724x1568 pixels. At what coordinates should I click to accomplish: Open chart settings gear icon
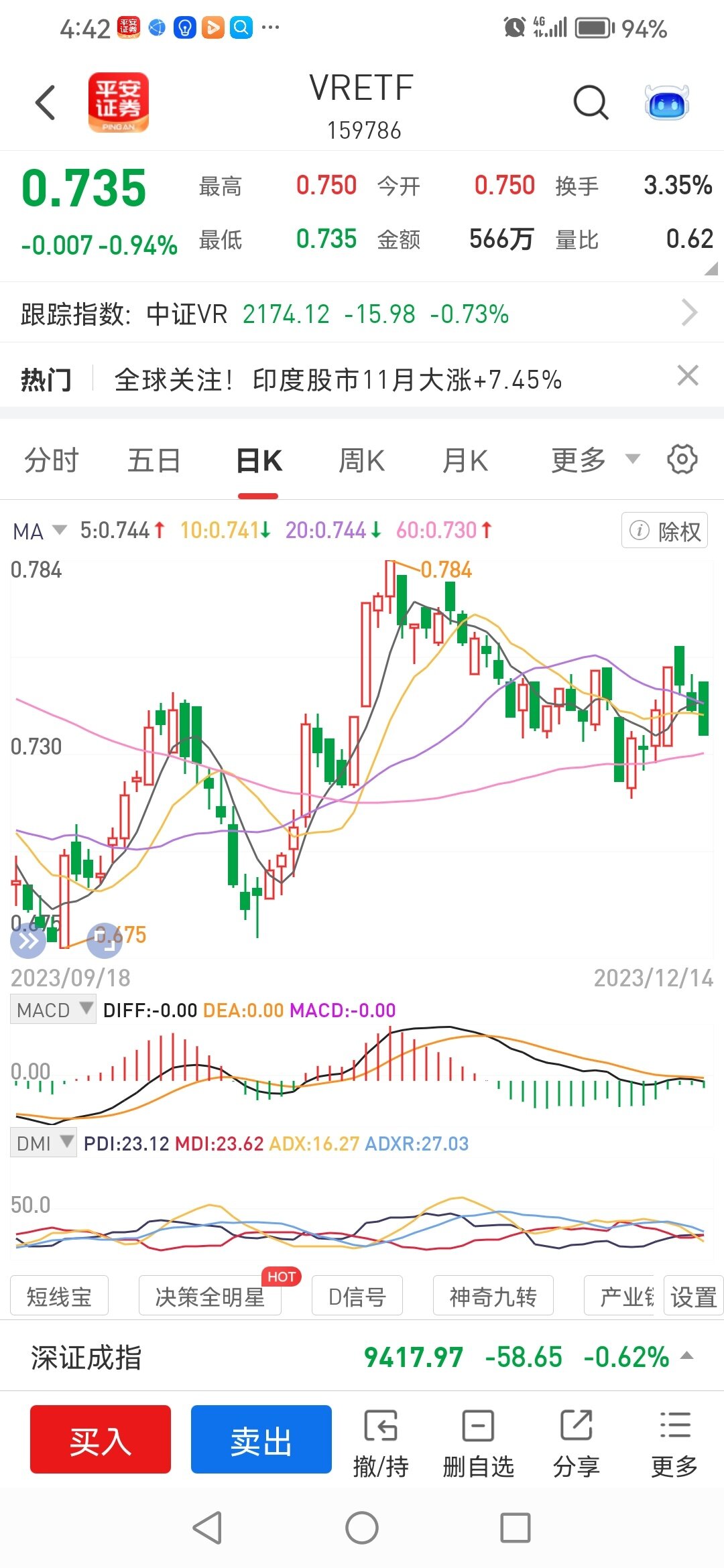(x=682, y=460)
